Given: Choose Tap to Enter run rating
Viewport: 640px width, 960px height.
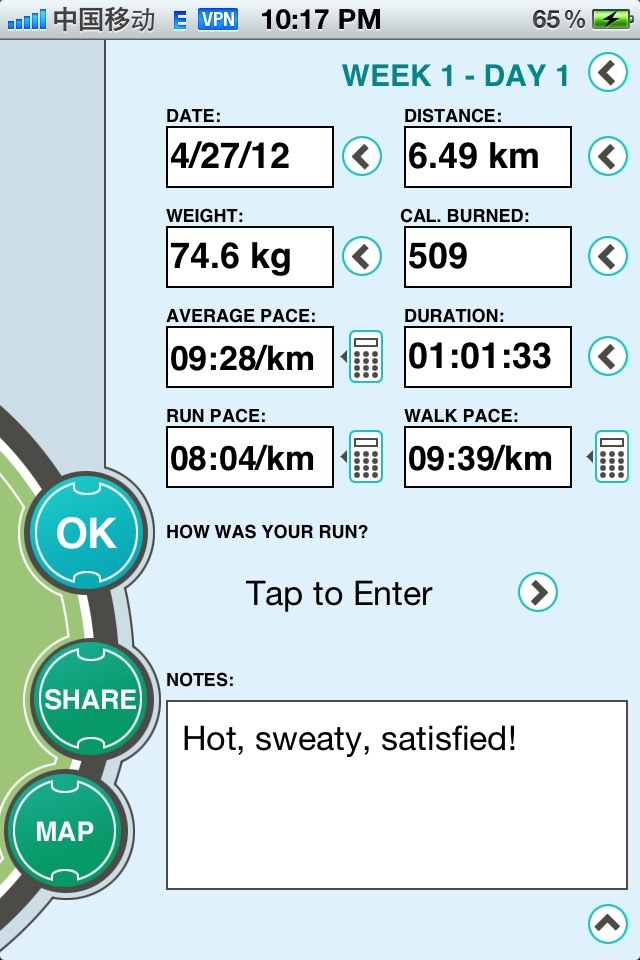Looking at the screenshot, I should click(x=339, y=593).
